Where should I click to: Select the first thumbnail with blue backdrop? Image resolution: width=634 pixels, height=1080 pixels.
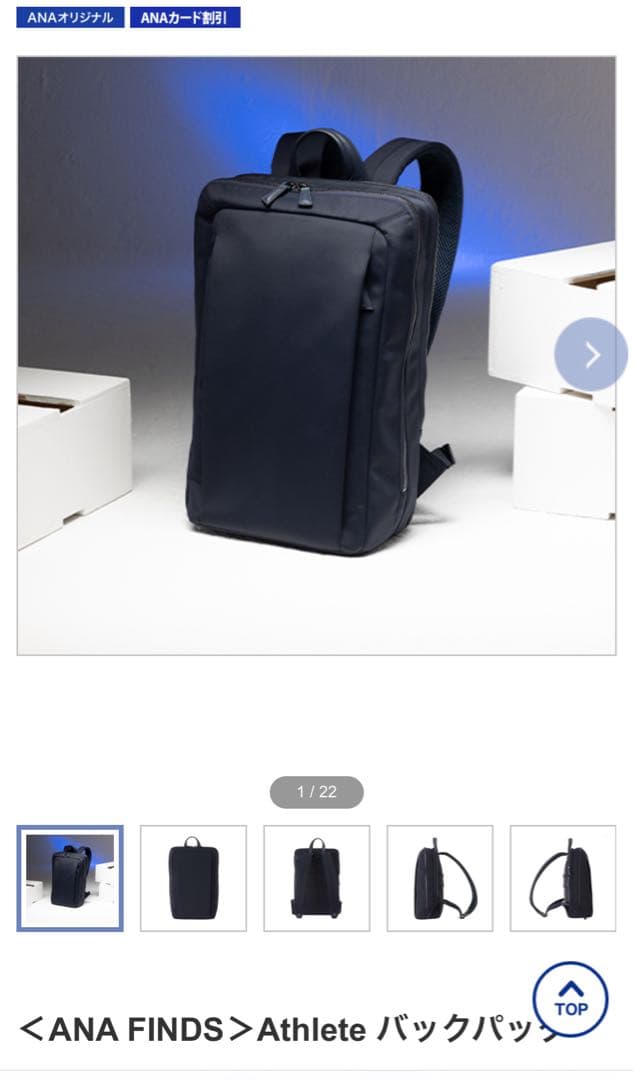(70, 878)
